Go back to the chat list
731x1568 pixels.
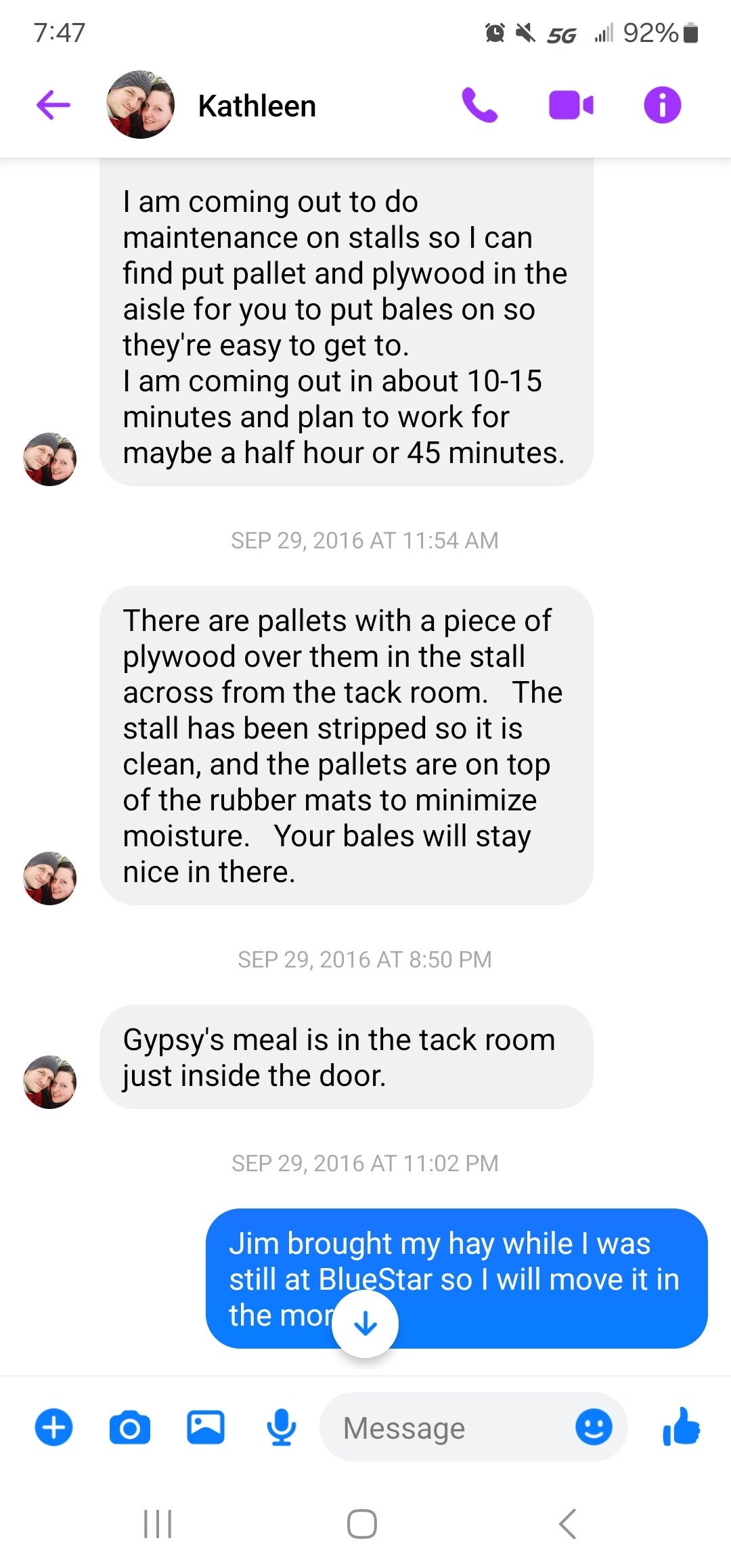53,106
